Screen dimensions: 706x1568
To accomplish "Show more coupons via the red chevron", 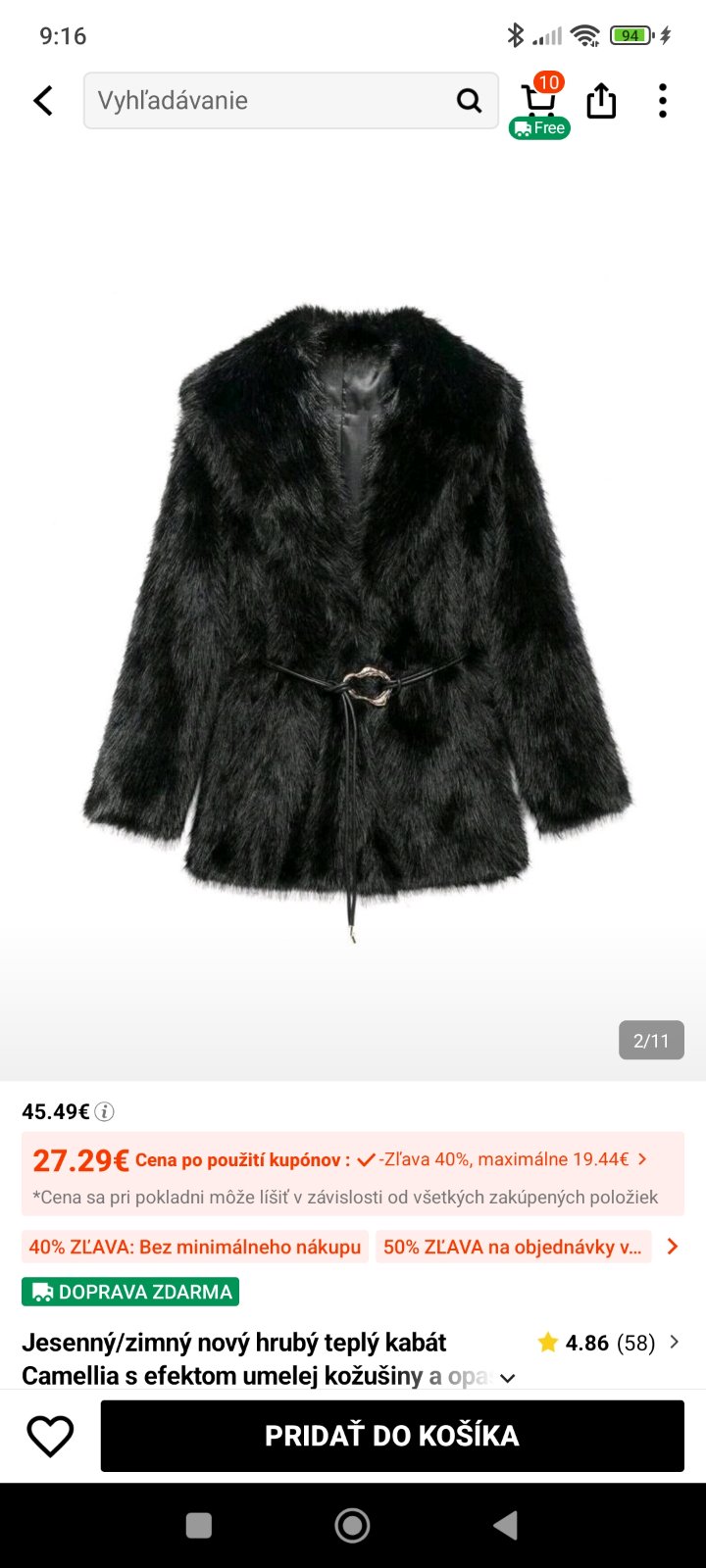I will point(673,1247).
